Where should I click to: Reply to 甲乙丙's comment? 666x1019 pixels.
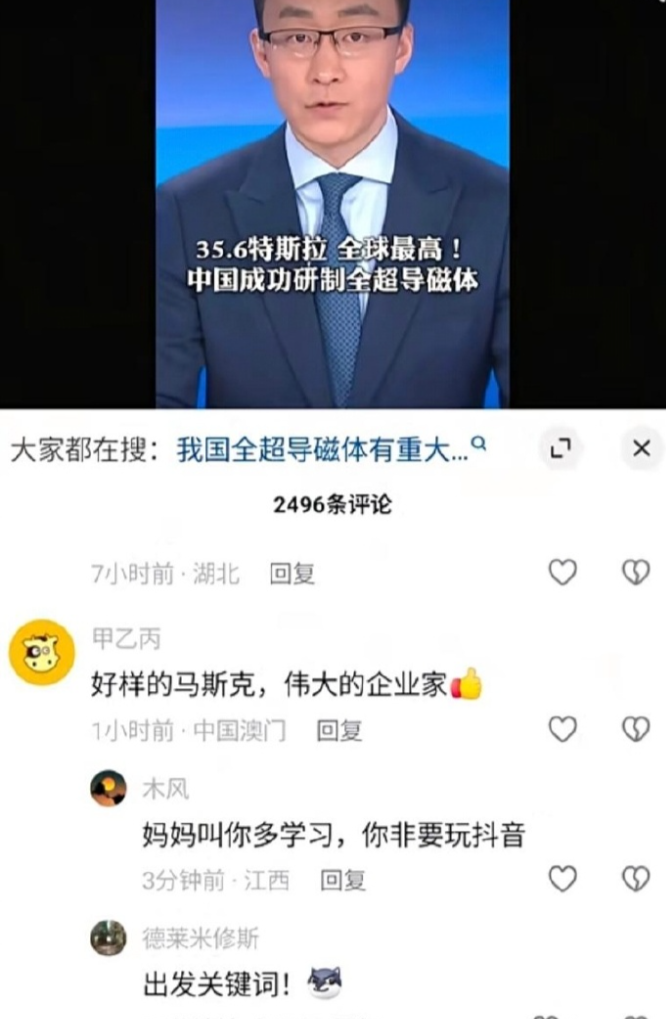(x=339, y=731)
